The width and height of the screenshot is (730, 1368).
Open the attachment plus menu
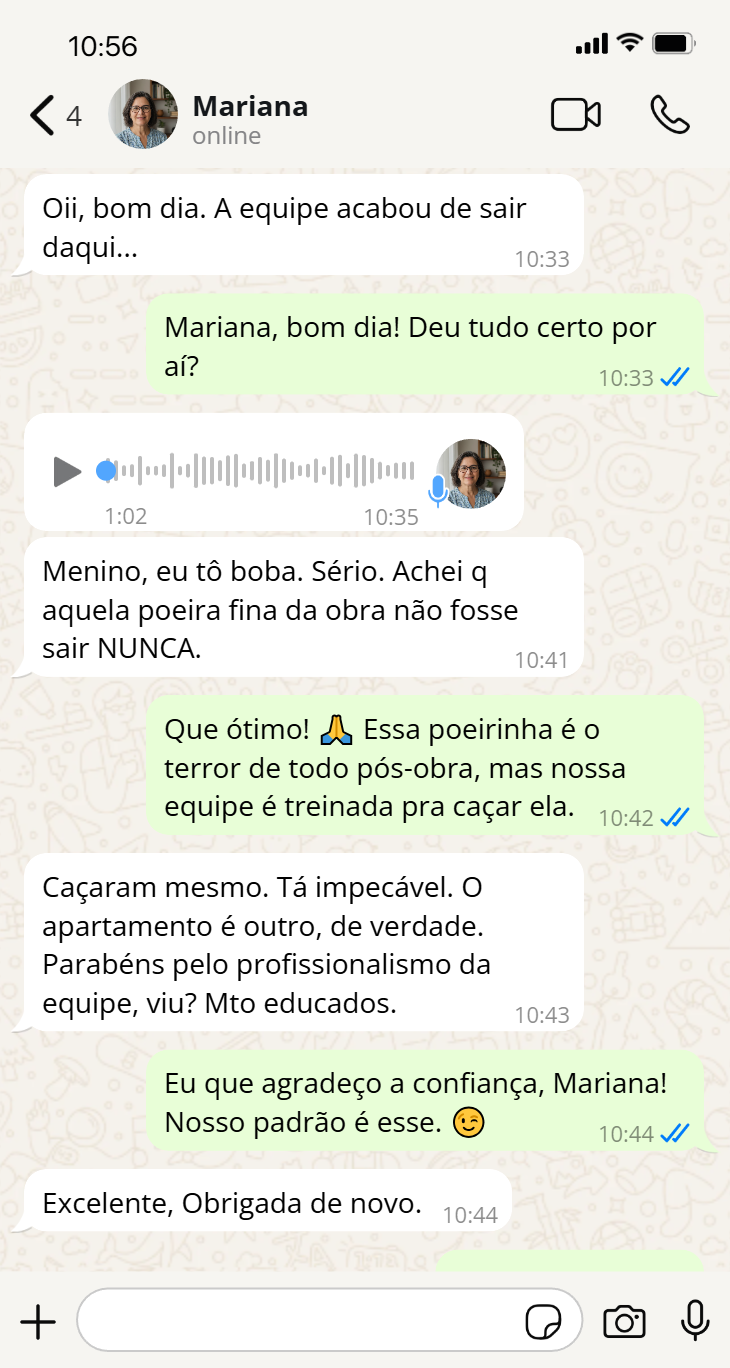(38, 1322)
